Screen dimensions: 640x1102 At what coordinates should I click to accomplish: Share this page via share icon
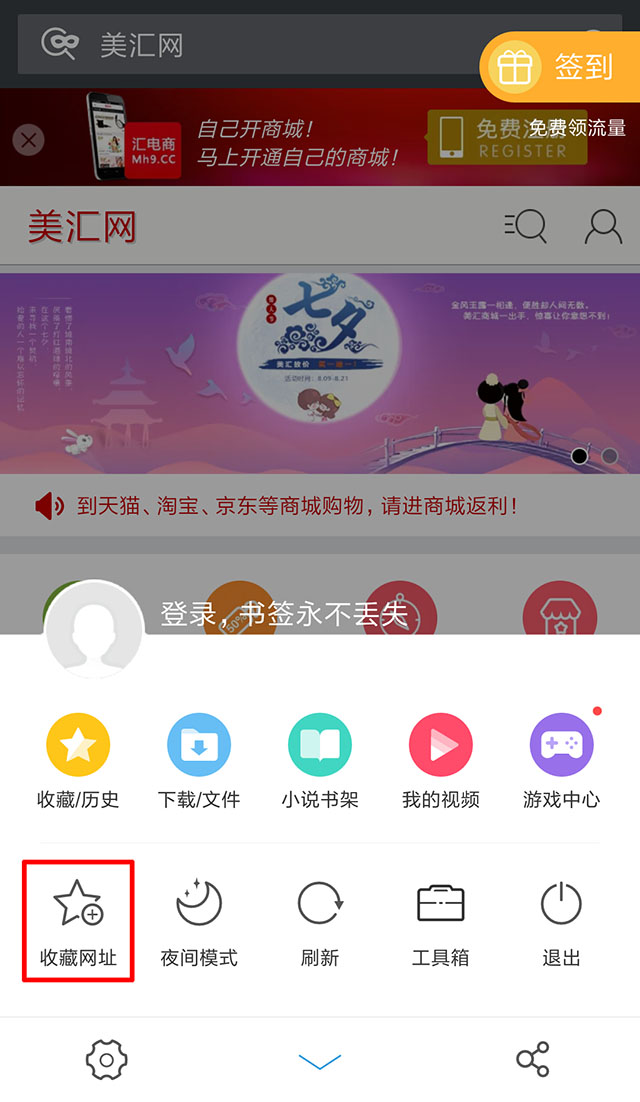[533, 1059]
